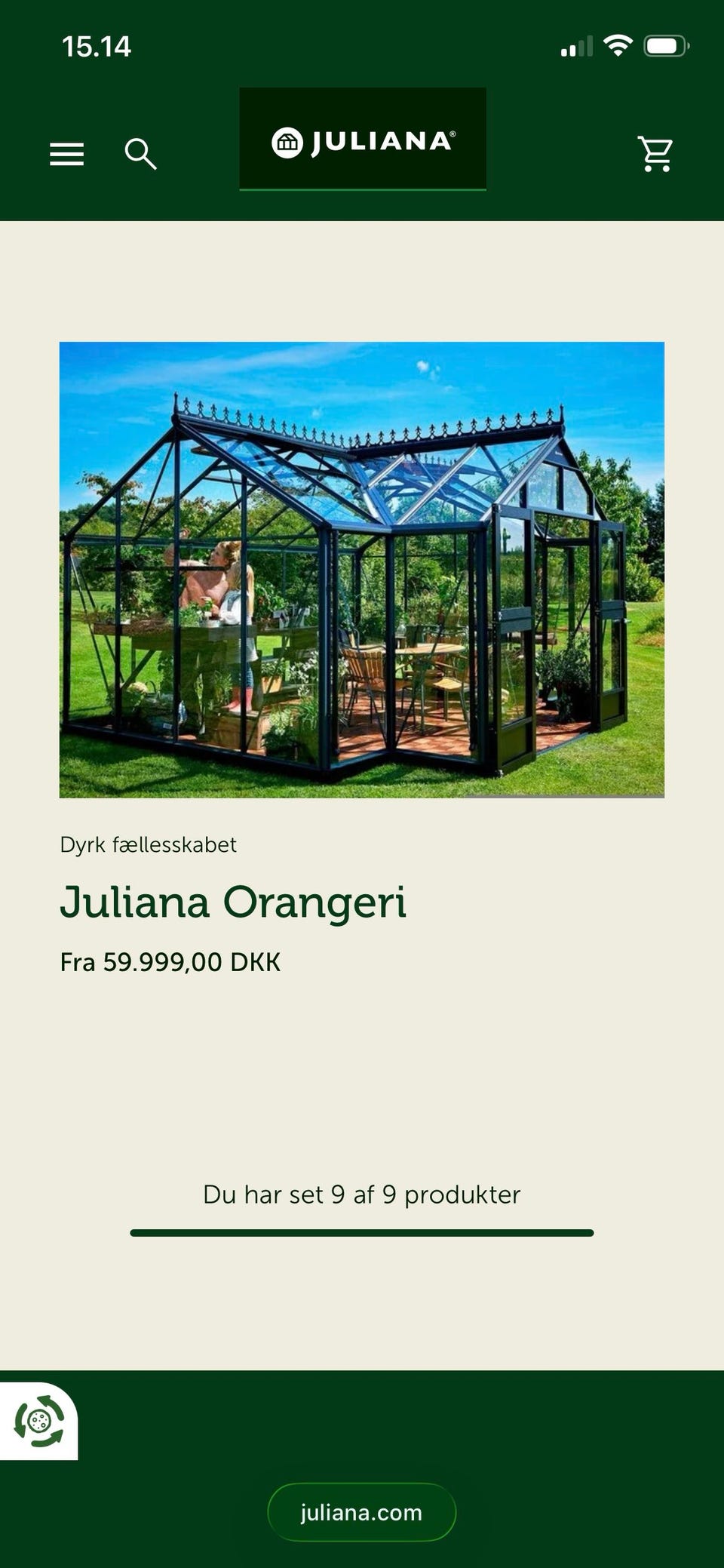
Task: Select the price "Fra 59.999,00 DKK"
Action: (x=170, y=961)
